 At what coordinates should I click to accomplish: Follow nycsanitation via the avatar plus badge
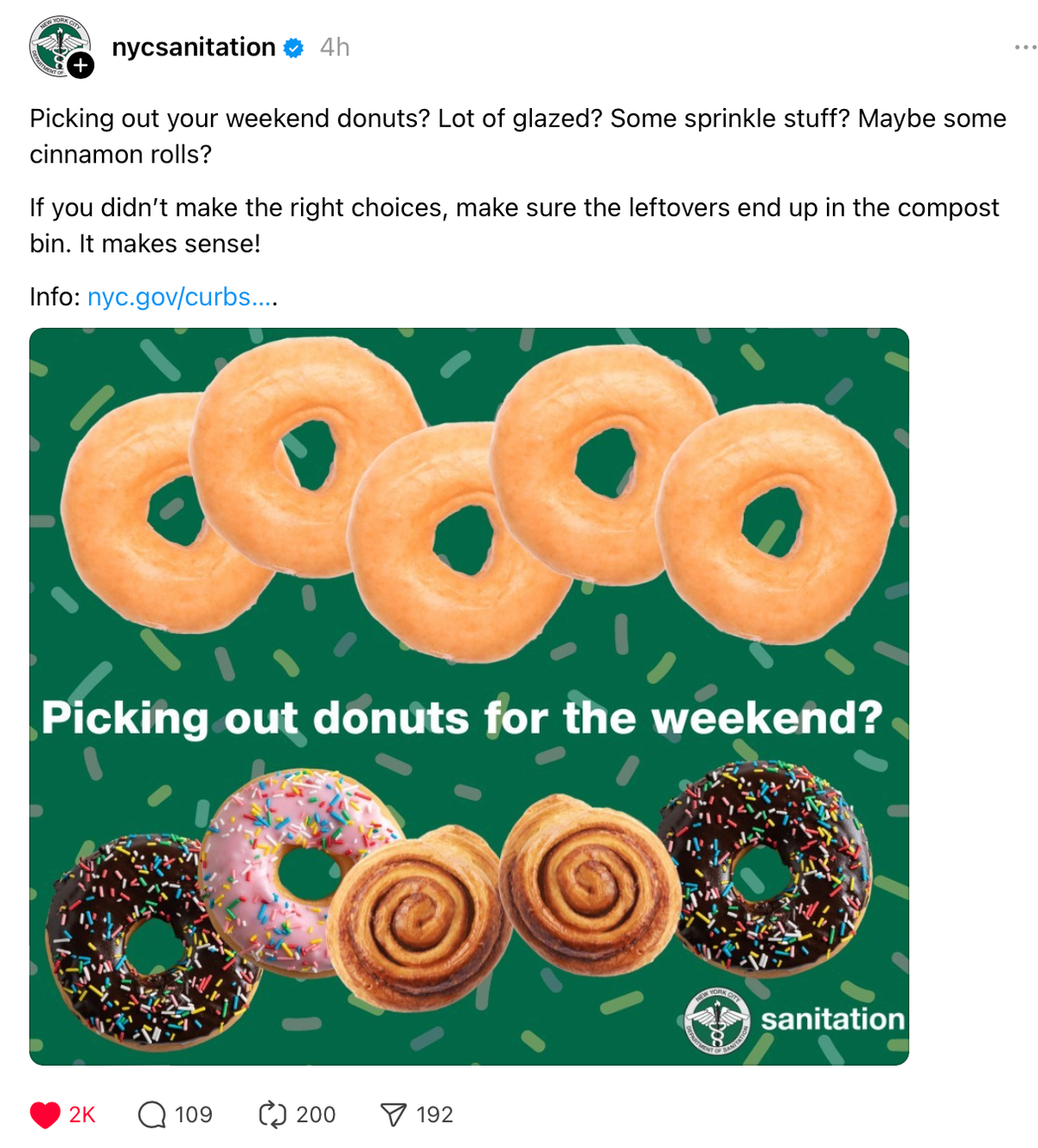[x=80, y=65]
